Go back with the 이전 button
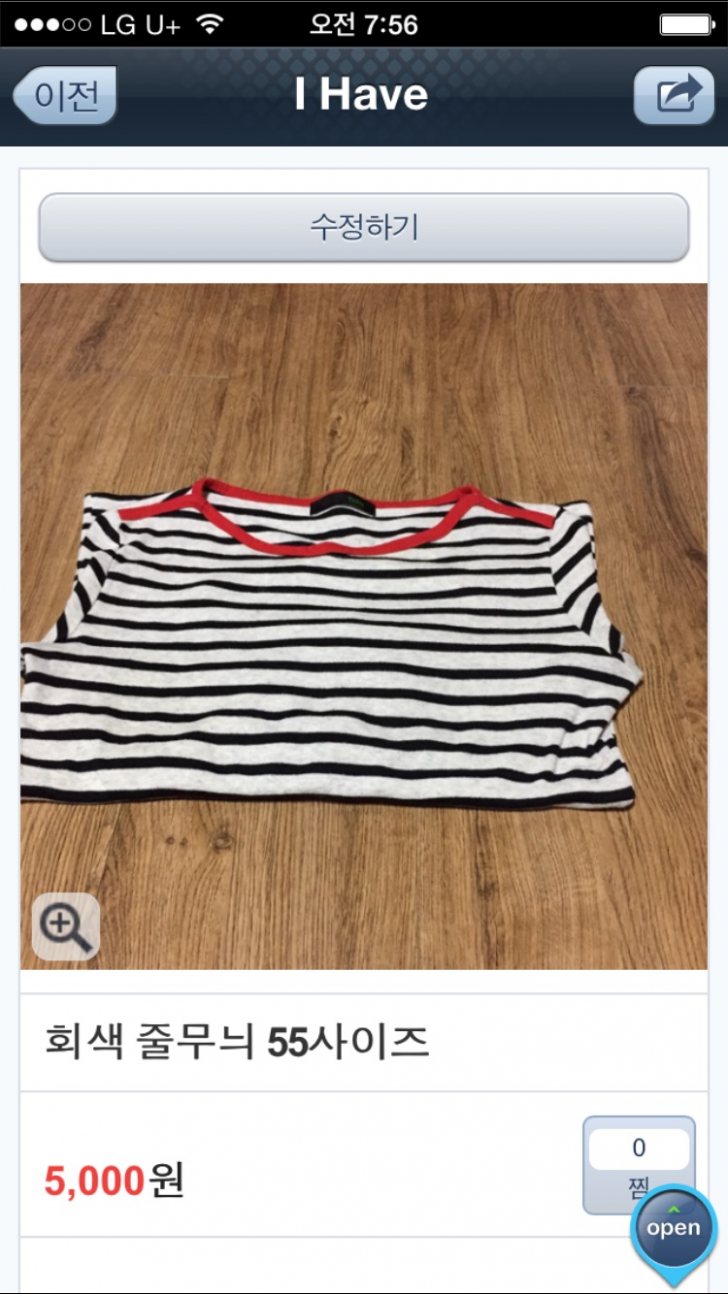The height and width of the screenshot is (1294, 728). (66, 96)
